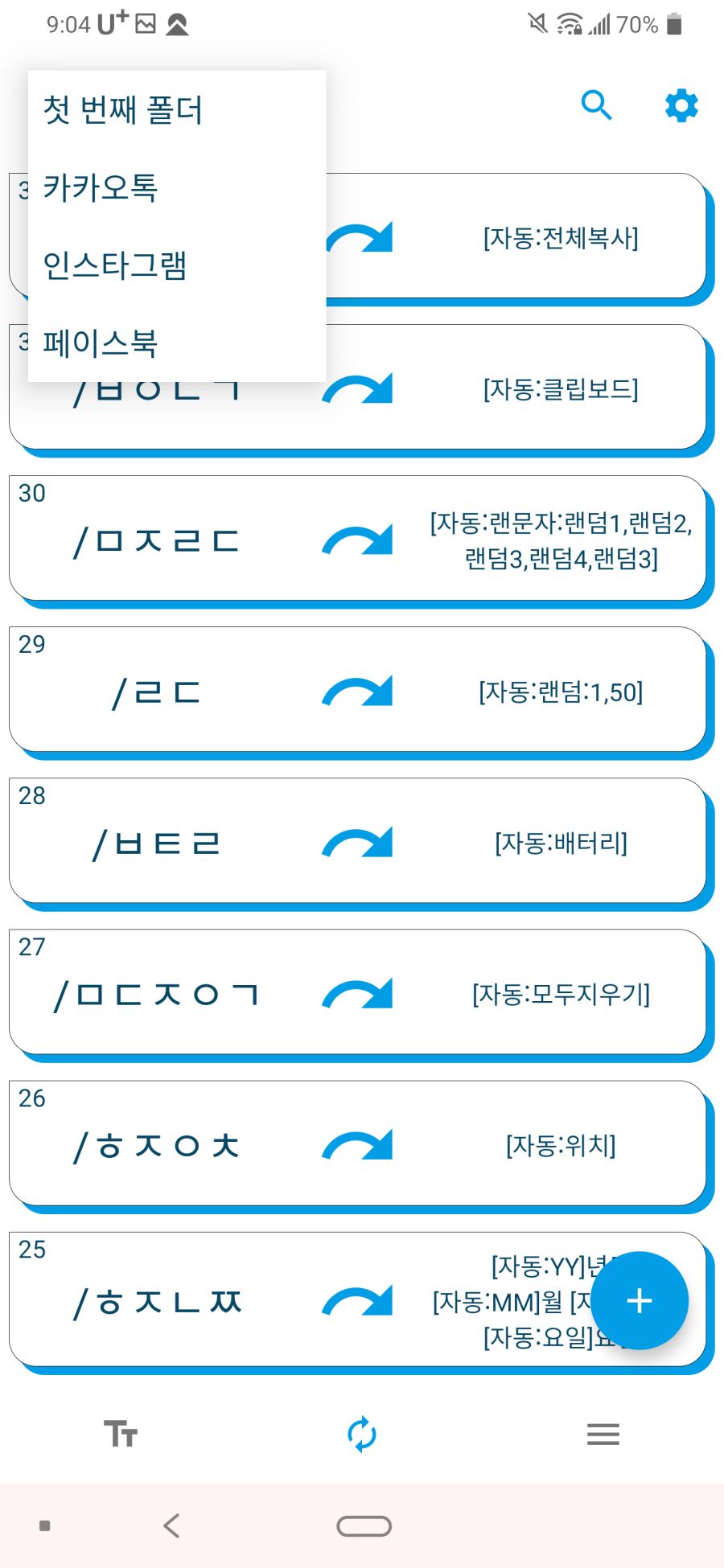Tap the arrow icon on the battery shortcut
The image size is (724, 1568).
[x=356, y=841]
